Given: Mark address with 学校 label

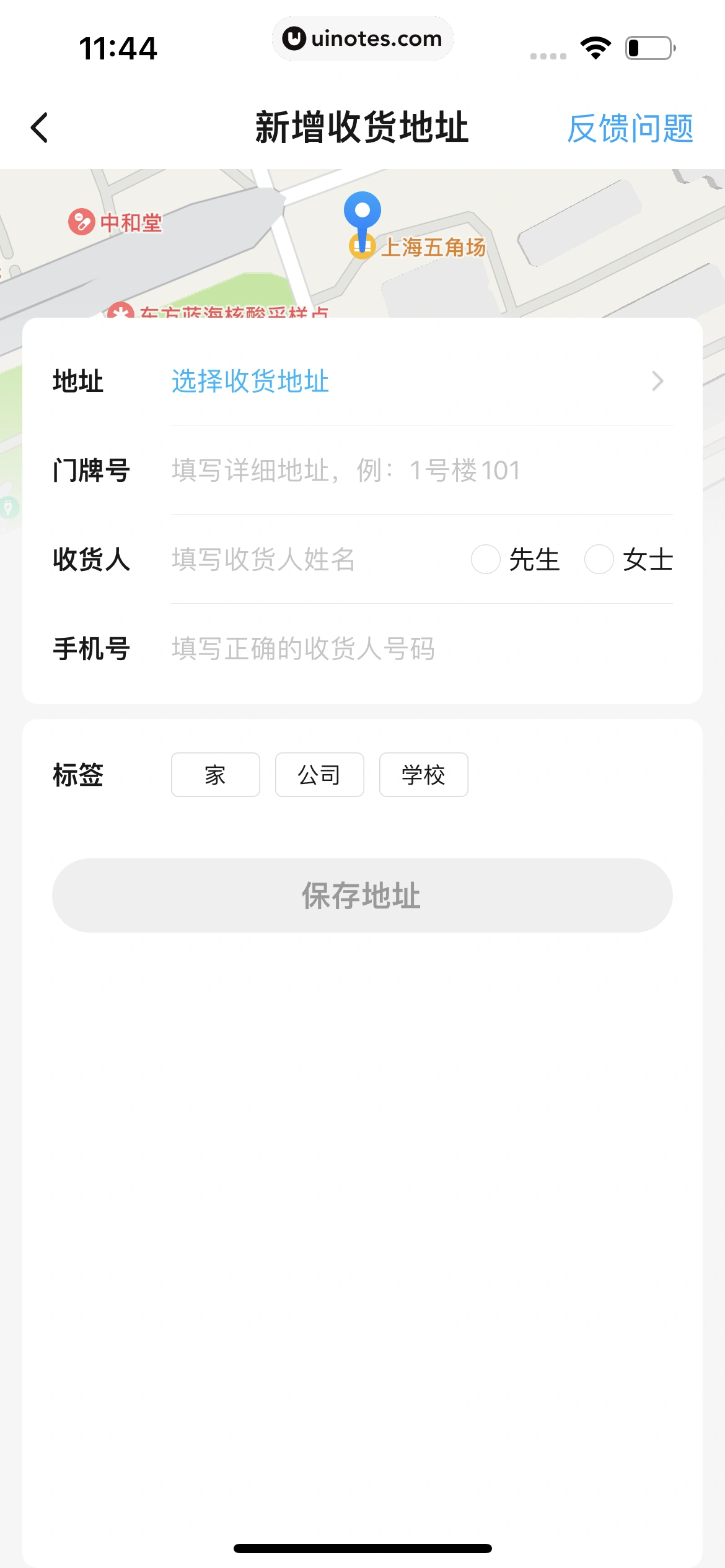Looking at the screenshot, I should (x=424, y=775).
